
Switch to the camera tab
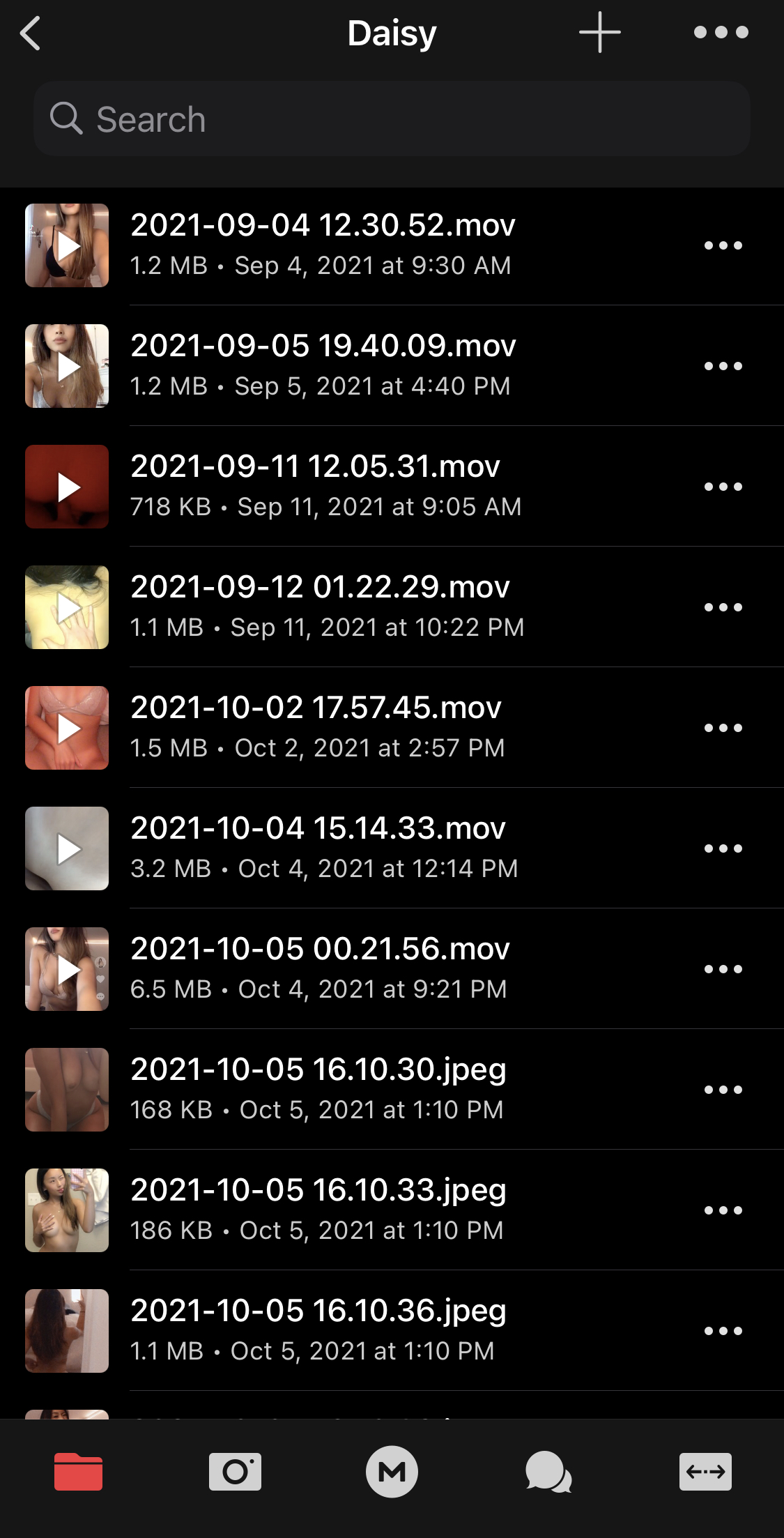(235, 1472)
